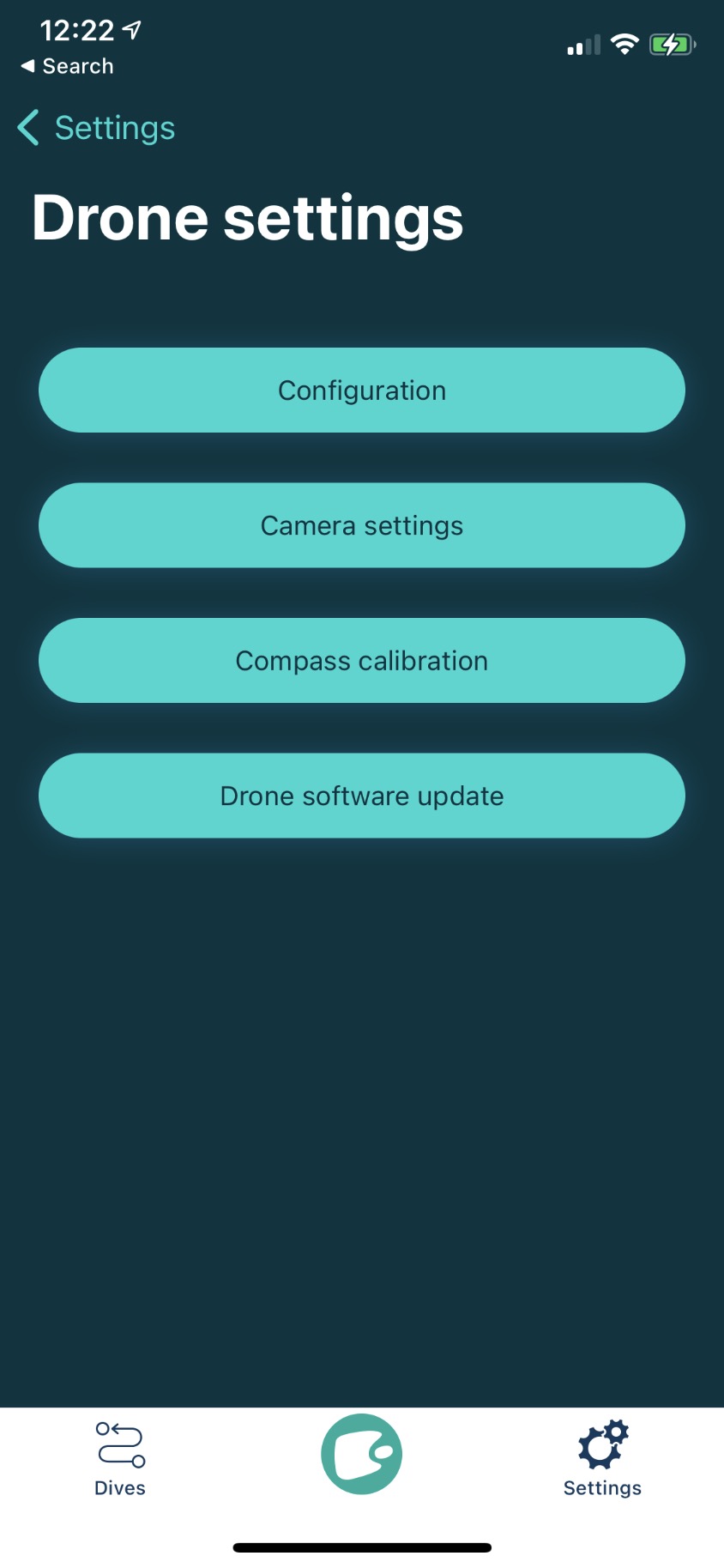The height and width of the screenshot is (1568, 724).
Task: Select the Settings tab in bottom bar
Action: 602,1459
